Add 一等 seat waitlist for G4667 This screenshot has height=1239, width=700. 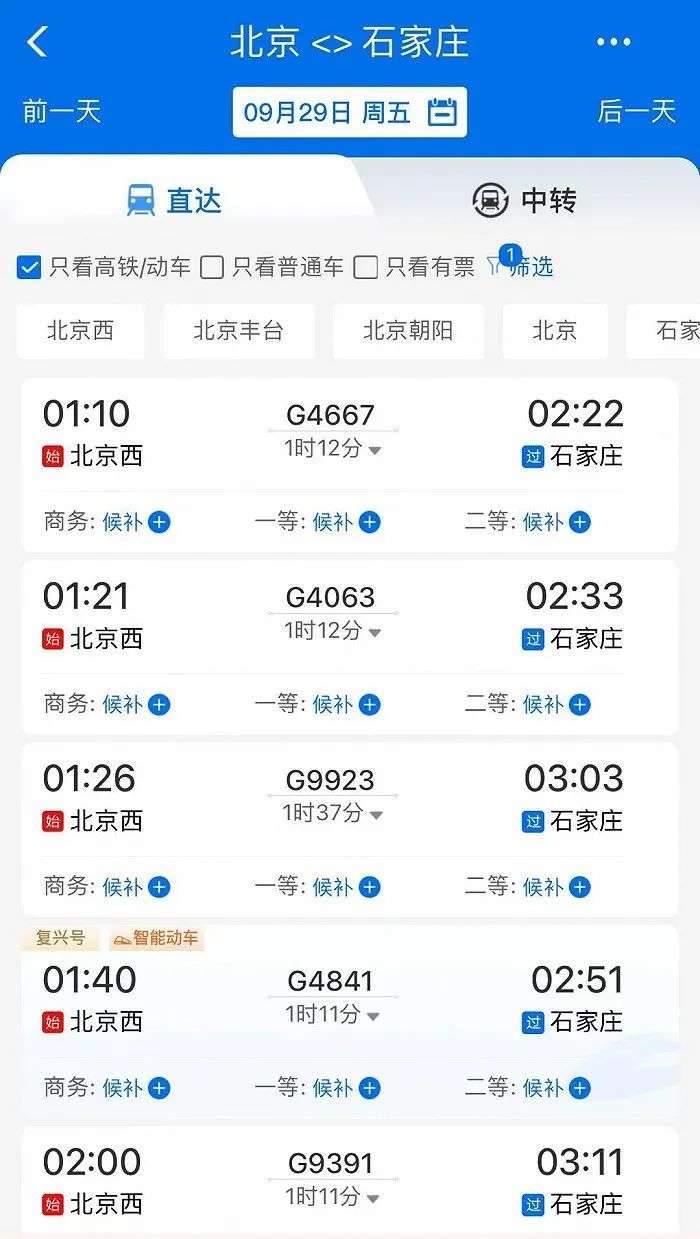coord(369,522)
